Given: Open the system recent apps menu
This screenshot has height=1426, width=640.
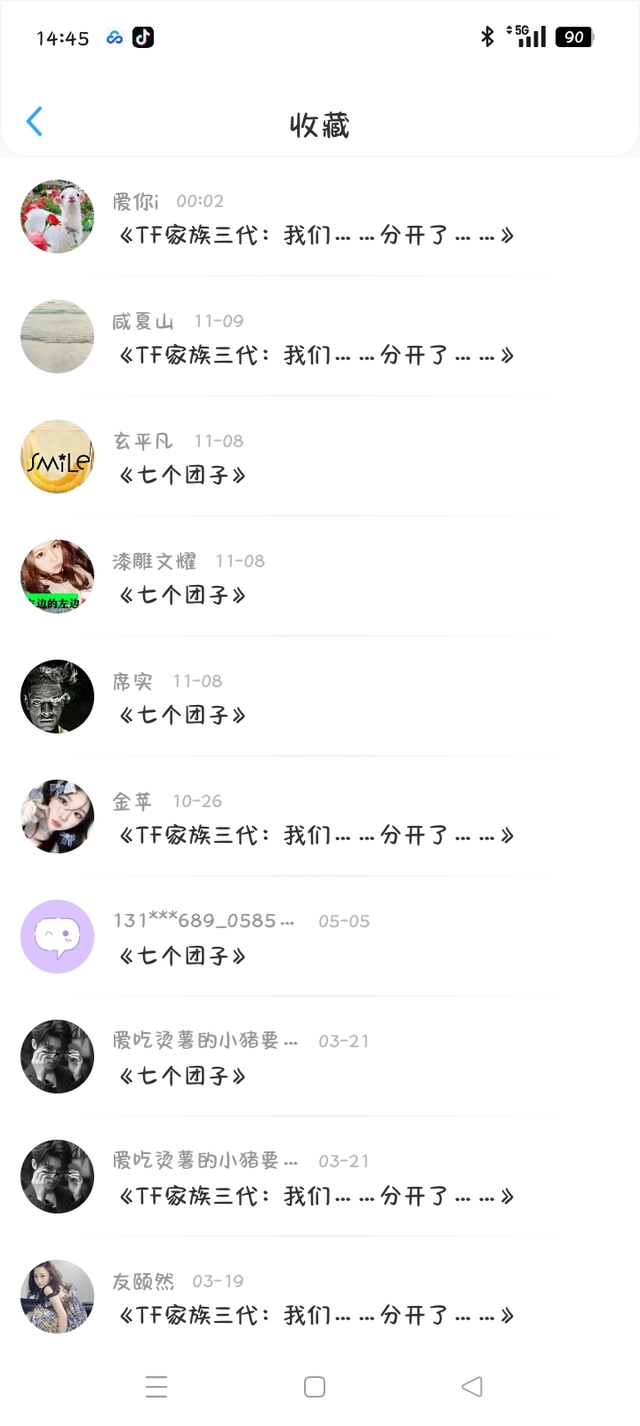Looking at the screenshot, I should [156, 1387].
